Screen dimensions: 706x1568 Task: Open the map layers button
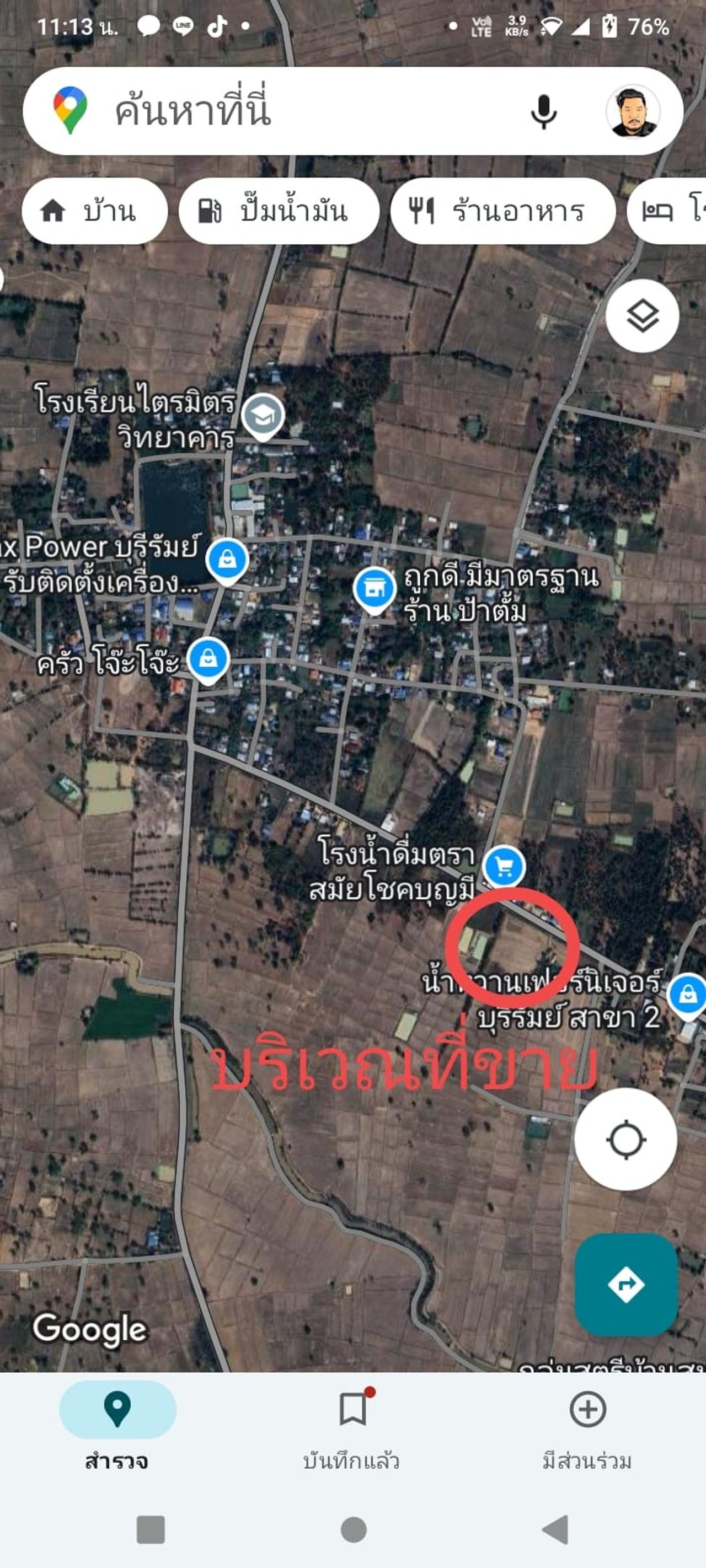pos(642,316)
